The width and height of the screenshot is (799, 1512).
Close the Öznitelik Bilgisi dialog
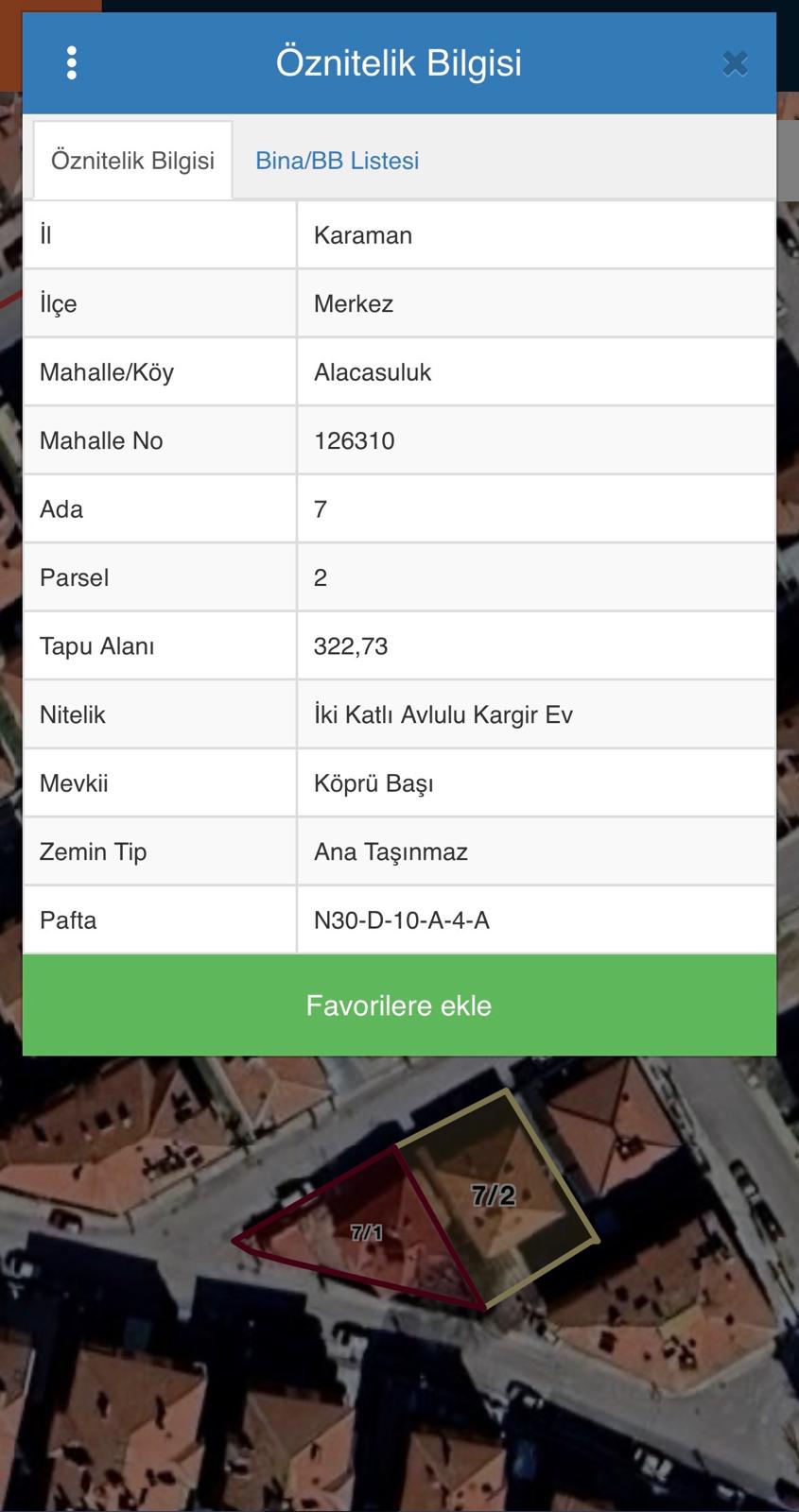coord(735,63)
